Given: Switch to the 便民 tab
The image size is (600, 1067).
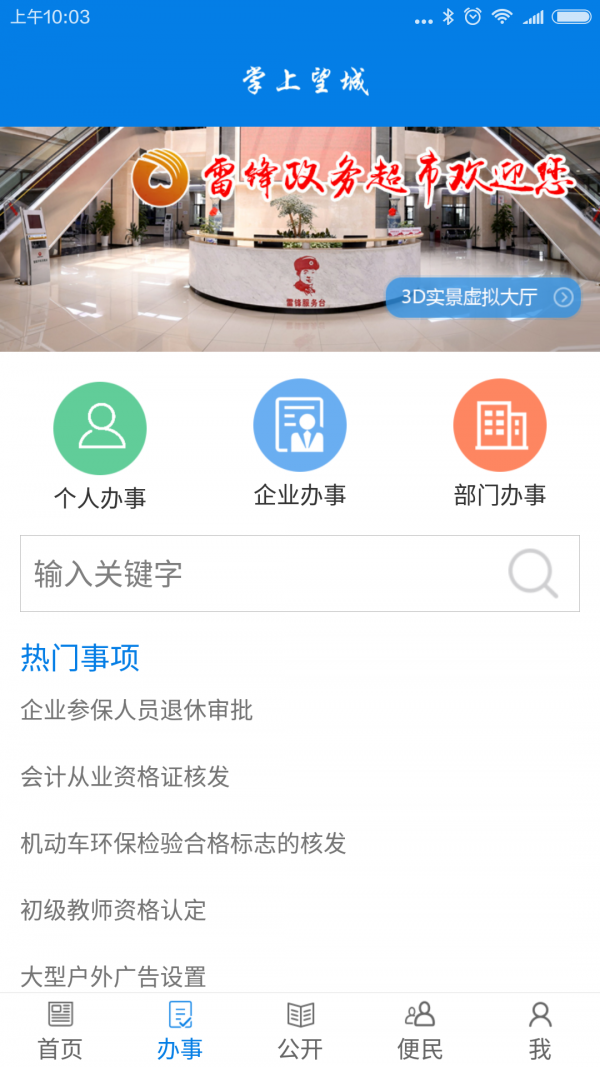Looking at the screenshot, I should [x=420, y=1030].
